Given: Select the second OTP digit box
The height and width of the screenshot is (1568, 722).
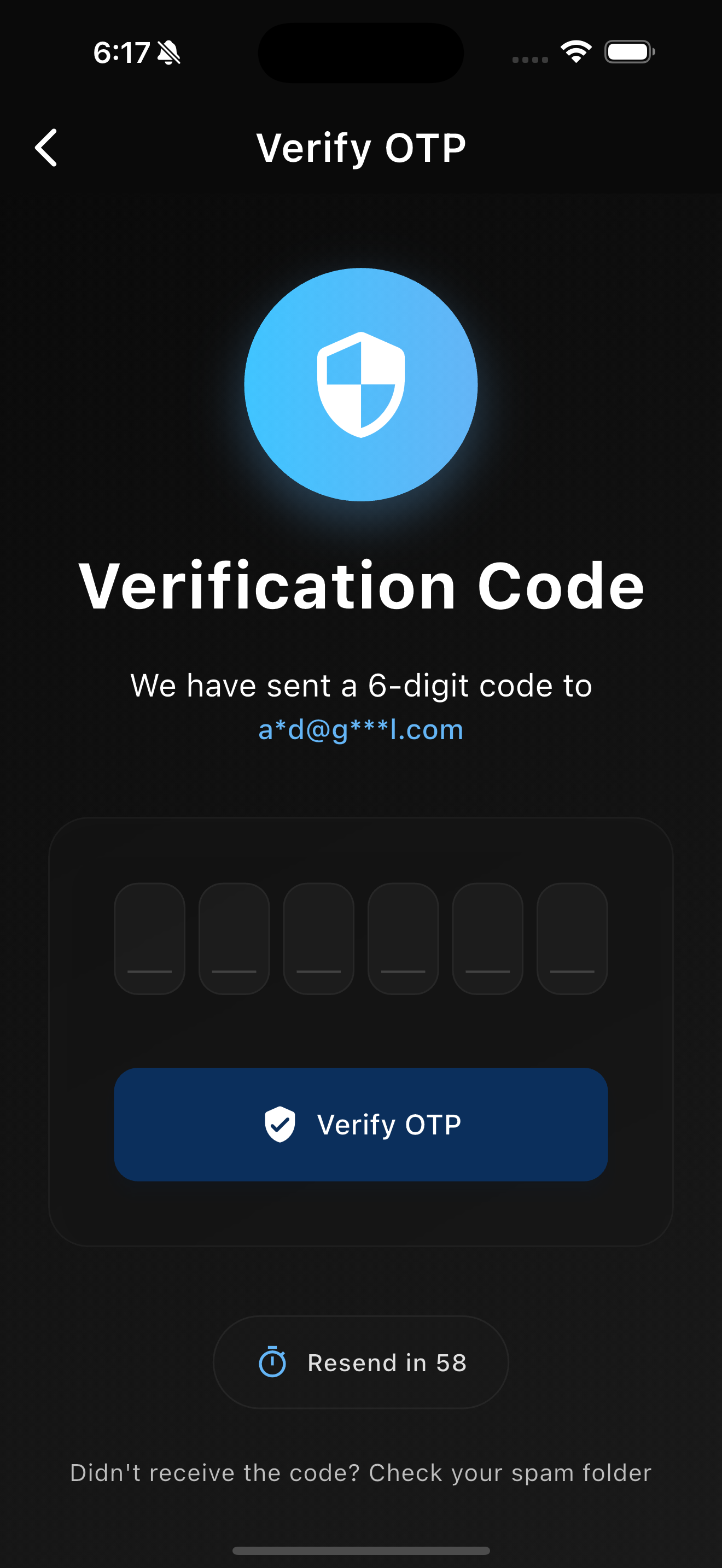Looking at the screenshot, I should [x=234, y=938].
